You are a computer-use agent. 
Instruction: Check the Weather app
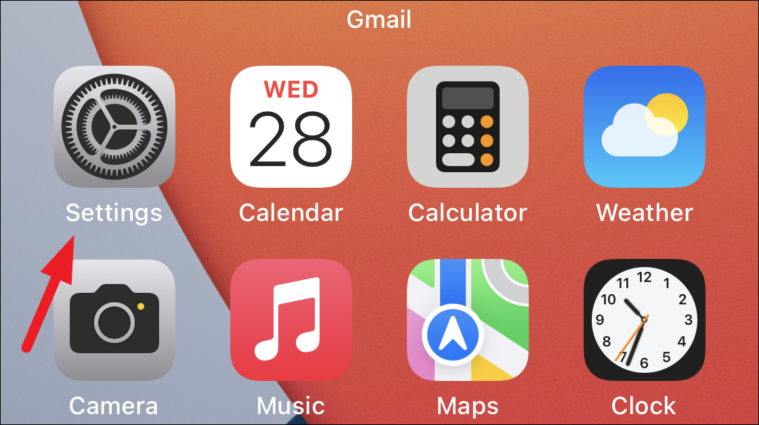coord(644,127)
